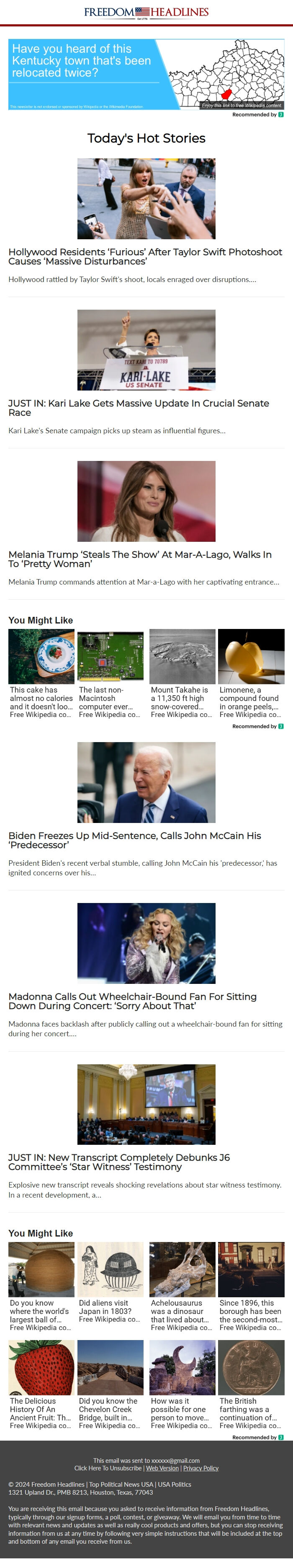Open Madonna wheelchair-bound fan article
This screenshot has width=293, height=1568.
[x=133, y=1001]
